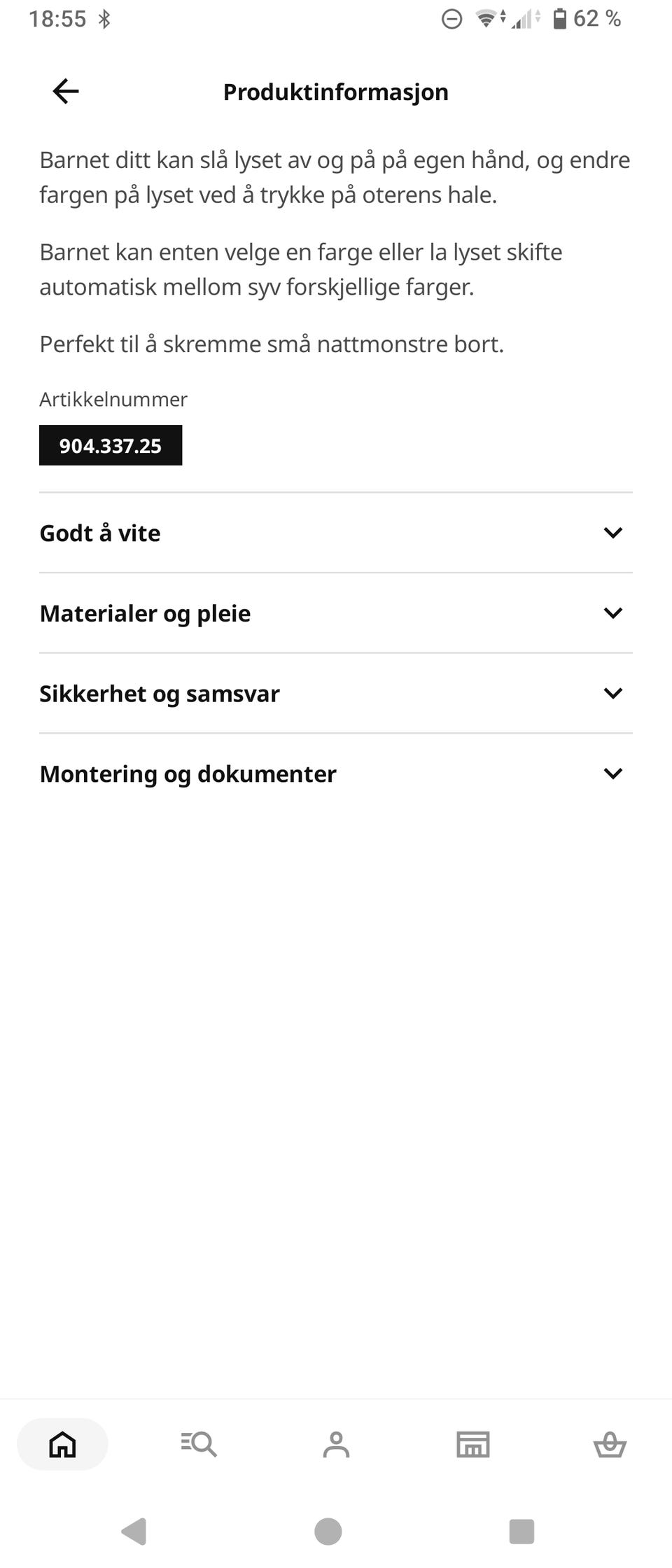Expand the Godt å vite section
The image size is (672, 1568).
336,533
